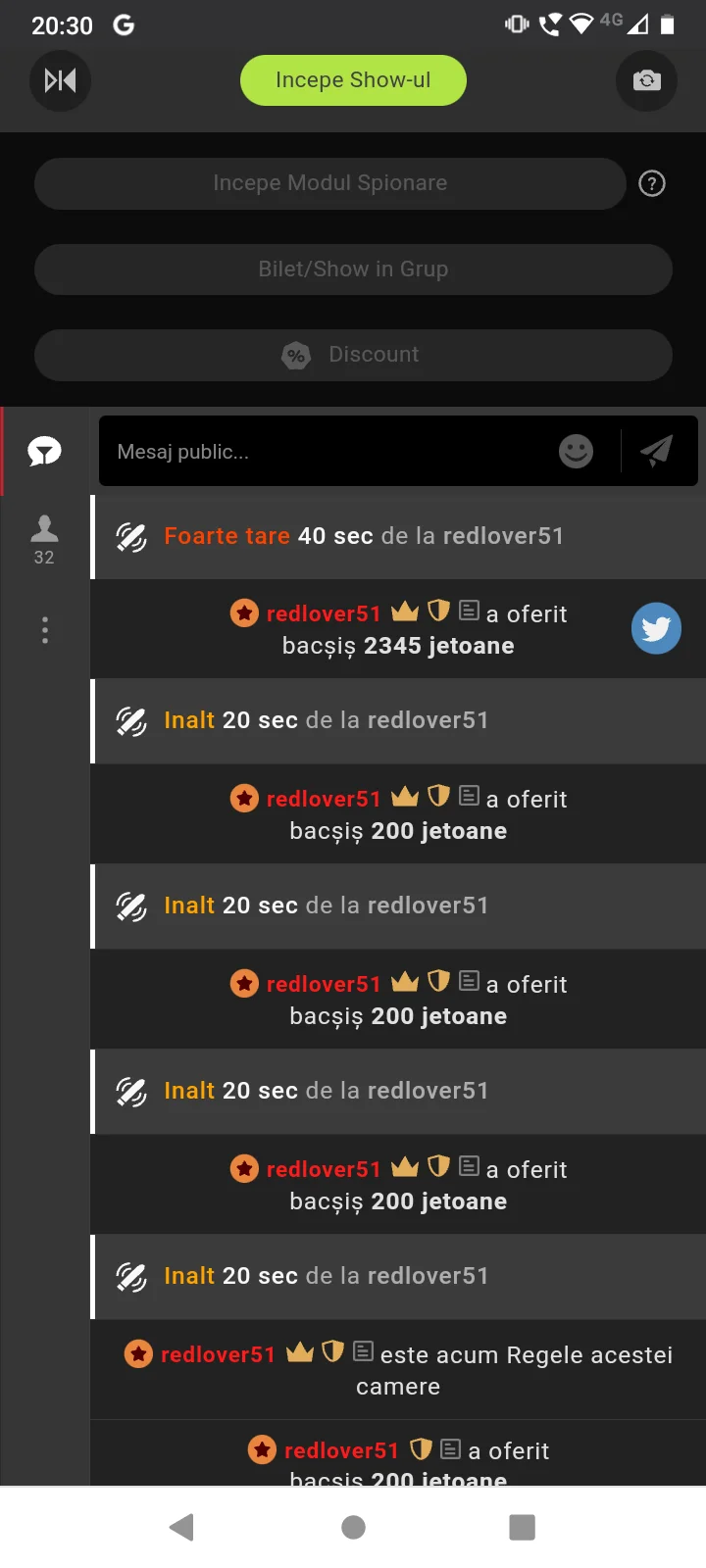Go back with the system back button
This screenshot has height=1568, width=706.
(182, 1527)
